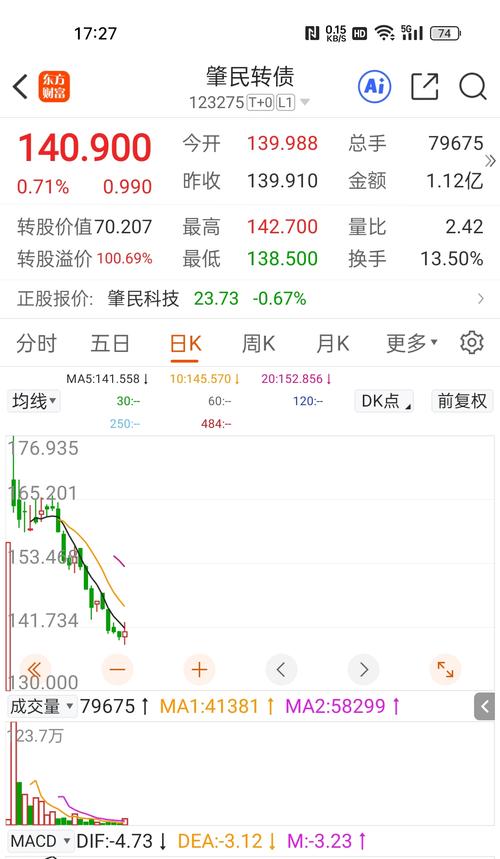Viewport: 500px width, 859px height.
Task: Expand chart to full screen
Action: [445, 669]
